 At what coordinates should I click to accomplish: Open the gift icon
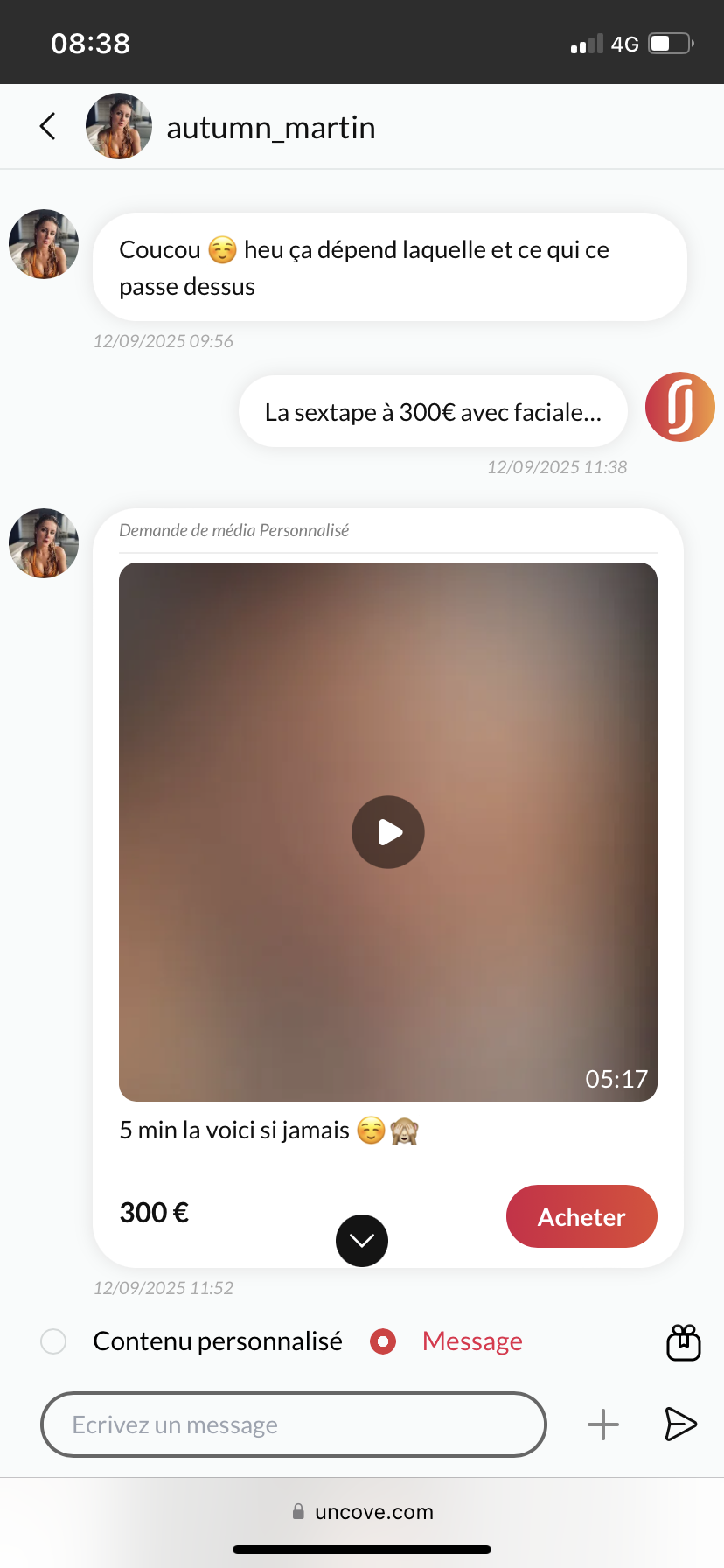click(x=683, y=1342)
